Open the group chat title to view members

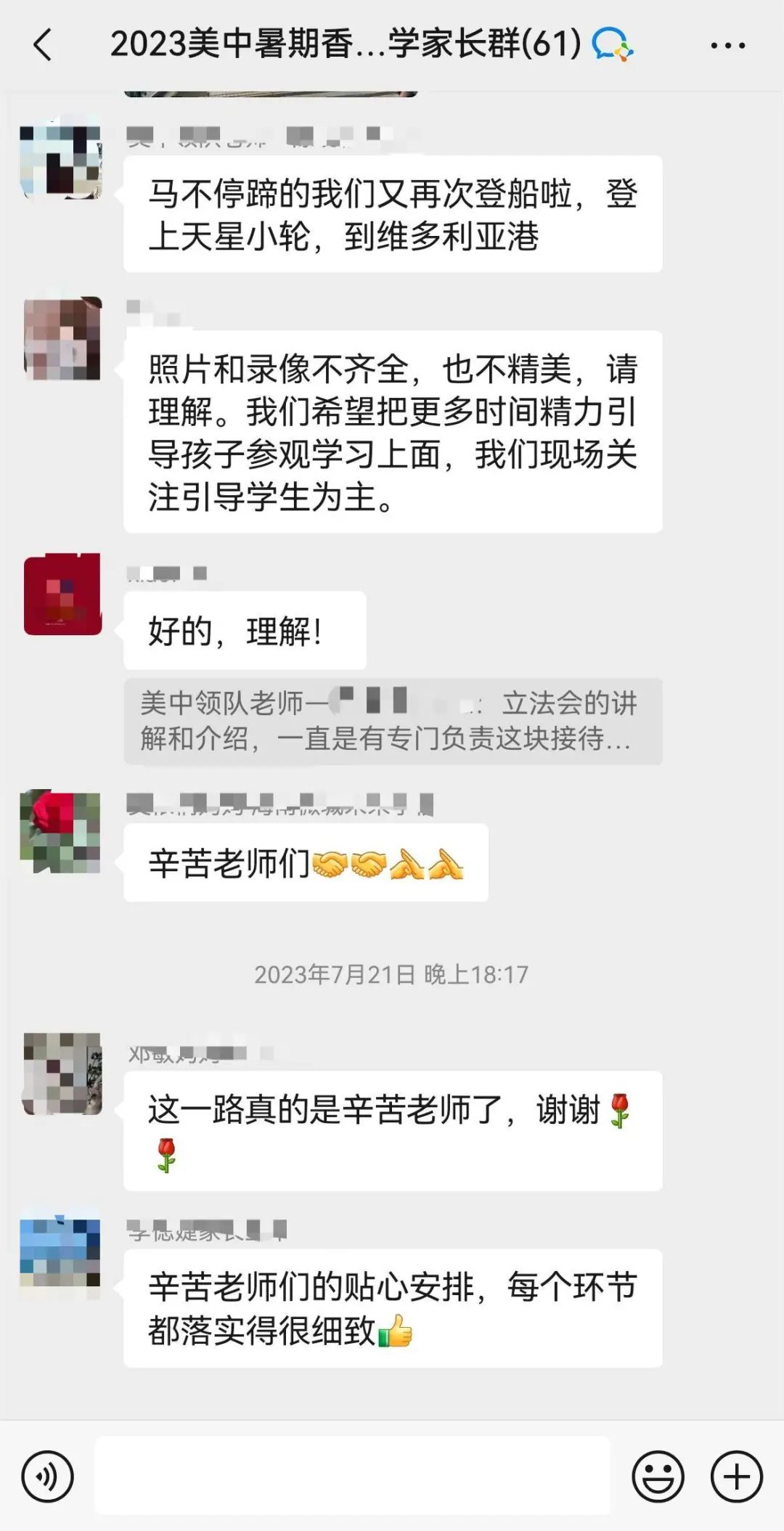click(341, 44)
